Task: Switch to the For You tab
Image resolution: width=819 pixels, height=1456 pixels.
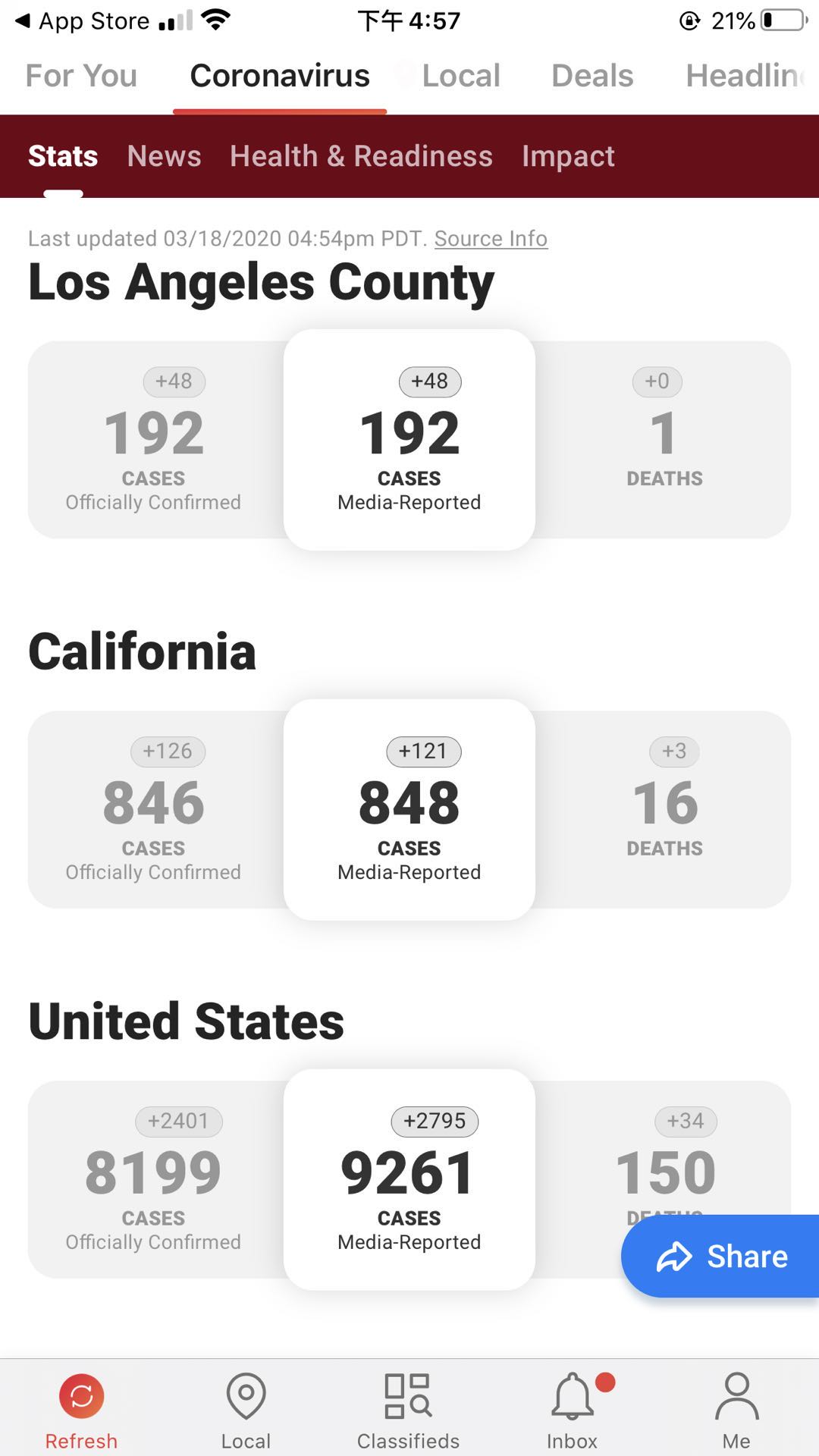Action: [x=81, y=76]
